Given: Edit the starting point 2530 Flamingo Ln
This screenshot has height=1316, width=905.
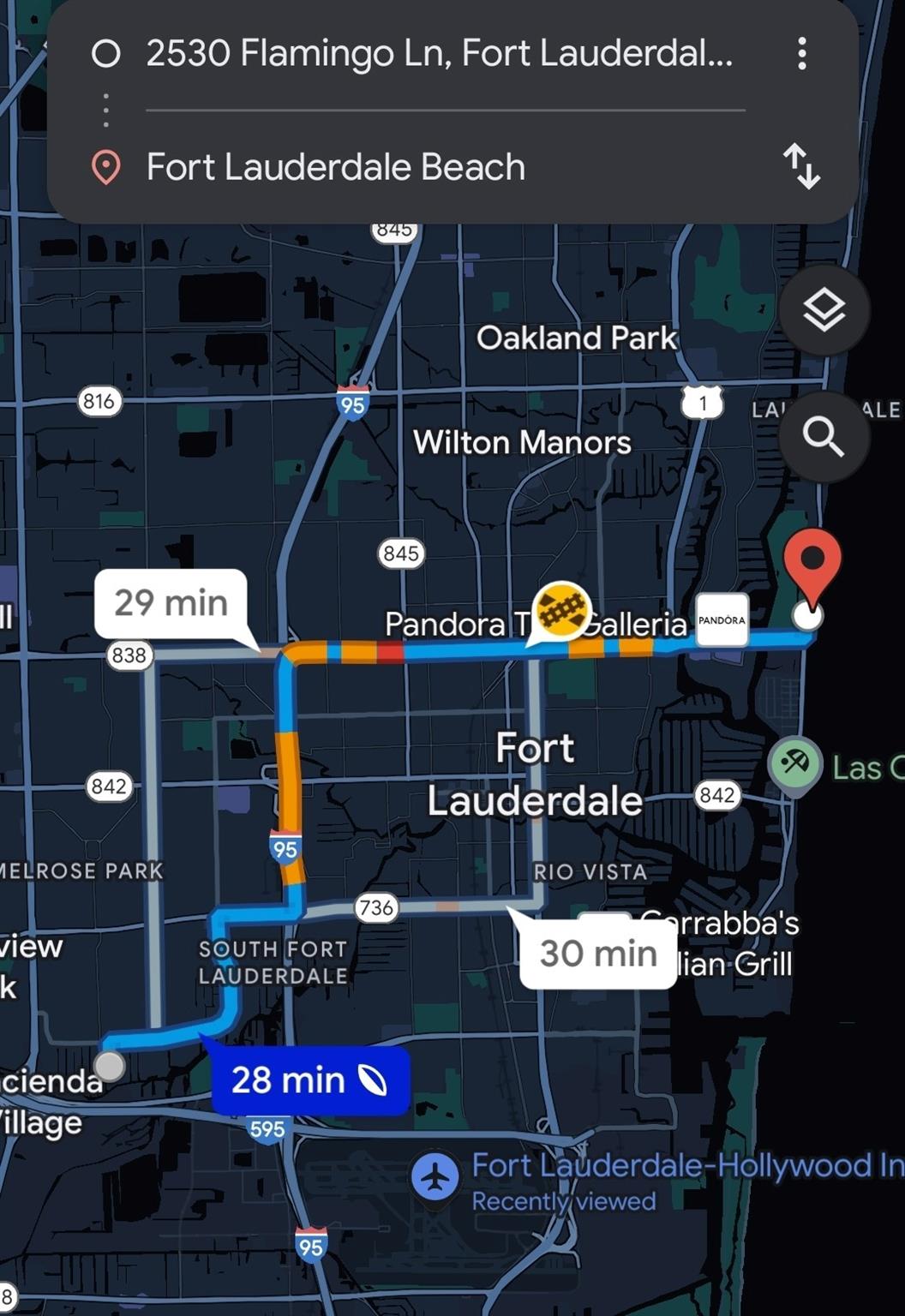Looking at the screenshot, I should click(439, 54).
